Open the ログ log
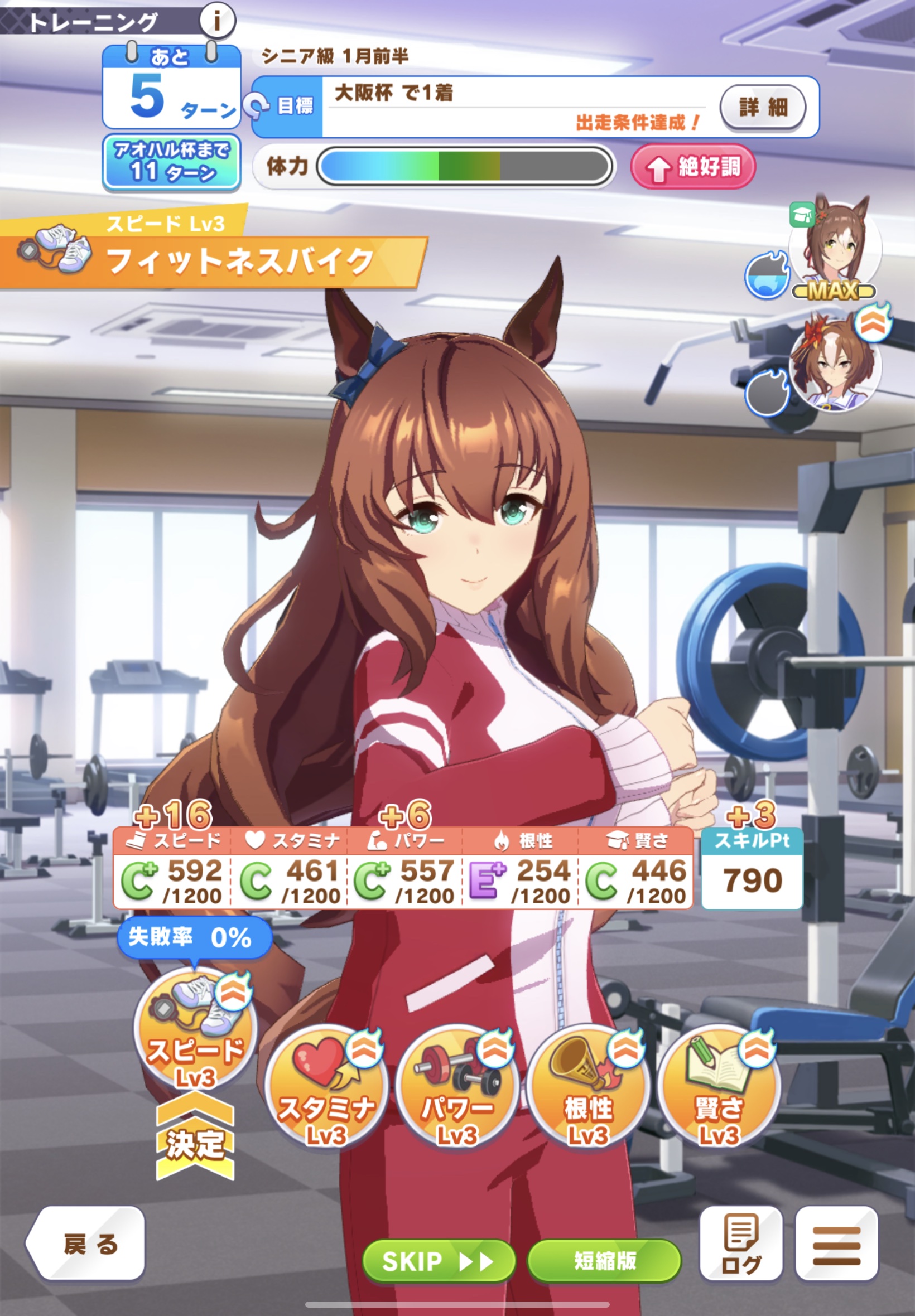Image resolution: width=915 pixels, height=1316 pixels. [741, 1244]
